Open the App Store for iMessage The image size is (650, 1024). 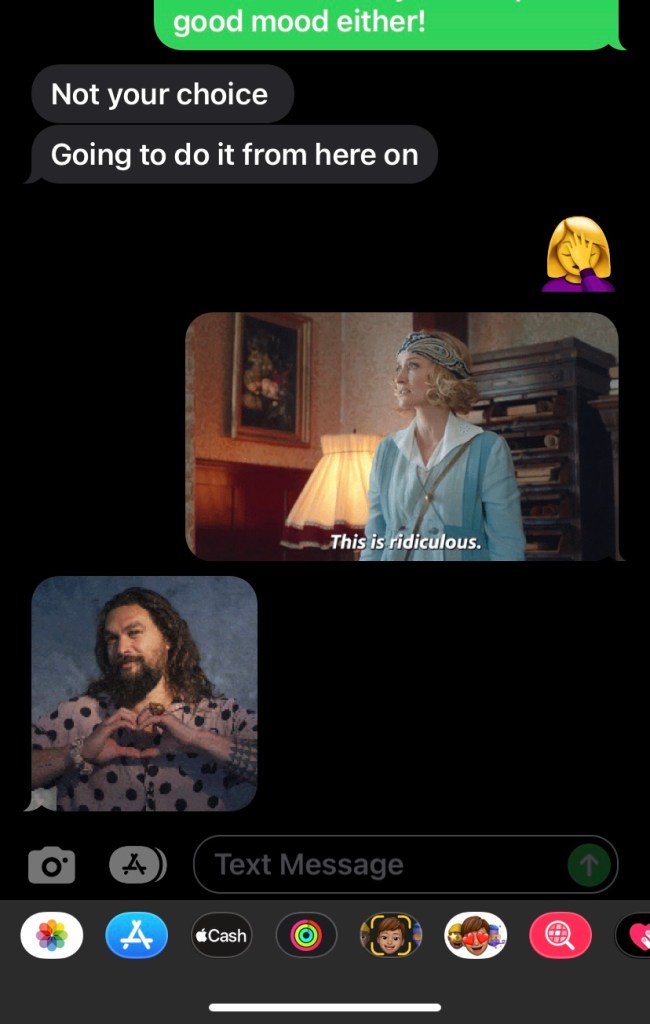click(137, 936)
